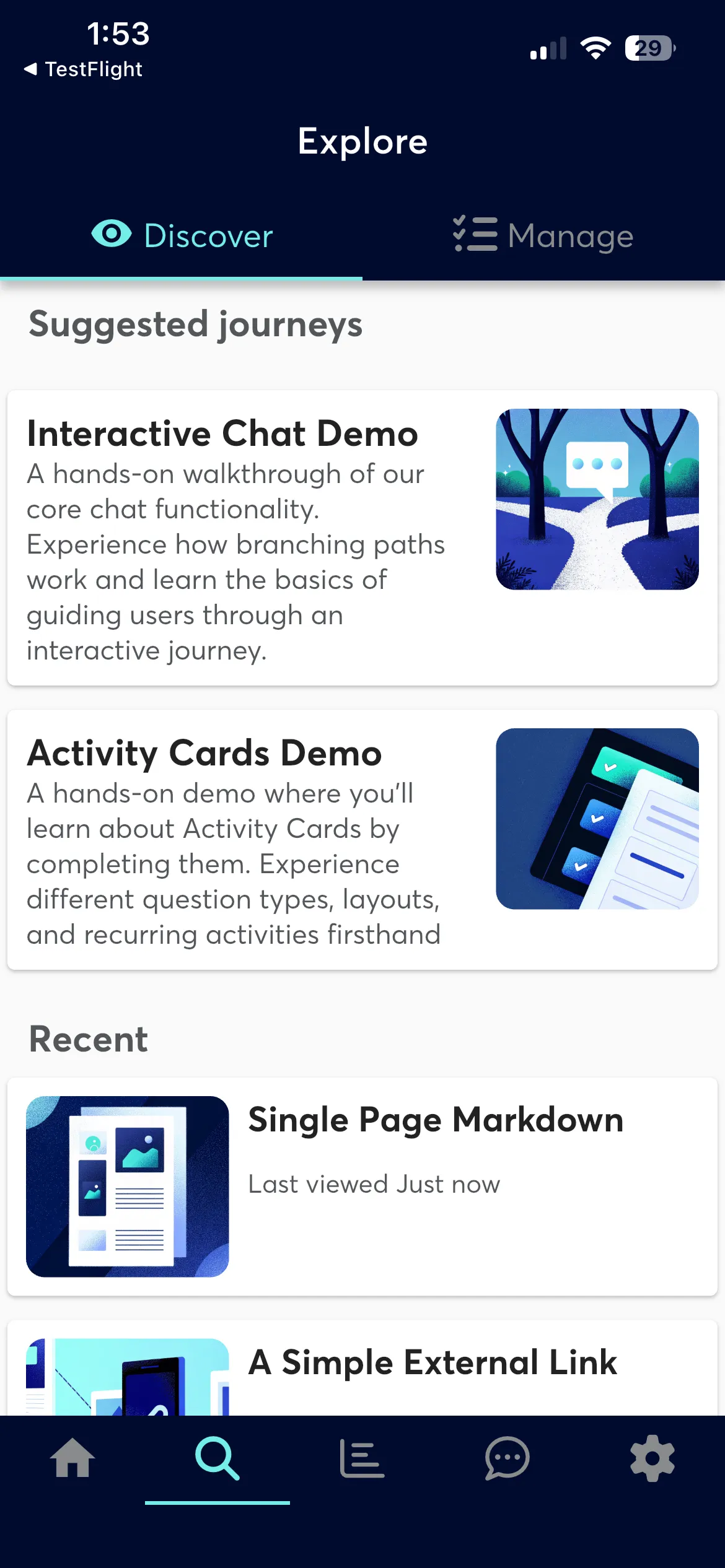Return to TestFlight app
This screenshot has height=1568, width=725.
pyautogui.click(x=84, y=69)
